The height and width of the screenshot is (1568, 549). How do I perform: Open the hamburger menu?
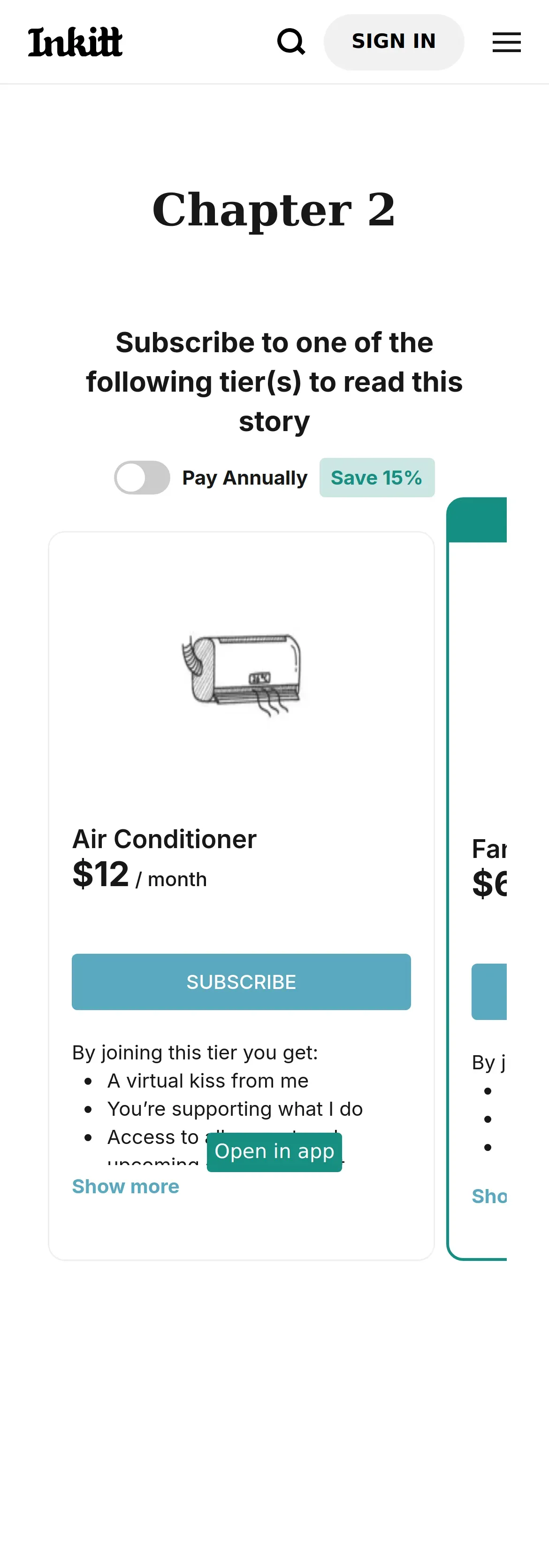pos(506,42)
